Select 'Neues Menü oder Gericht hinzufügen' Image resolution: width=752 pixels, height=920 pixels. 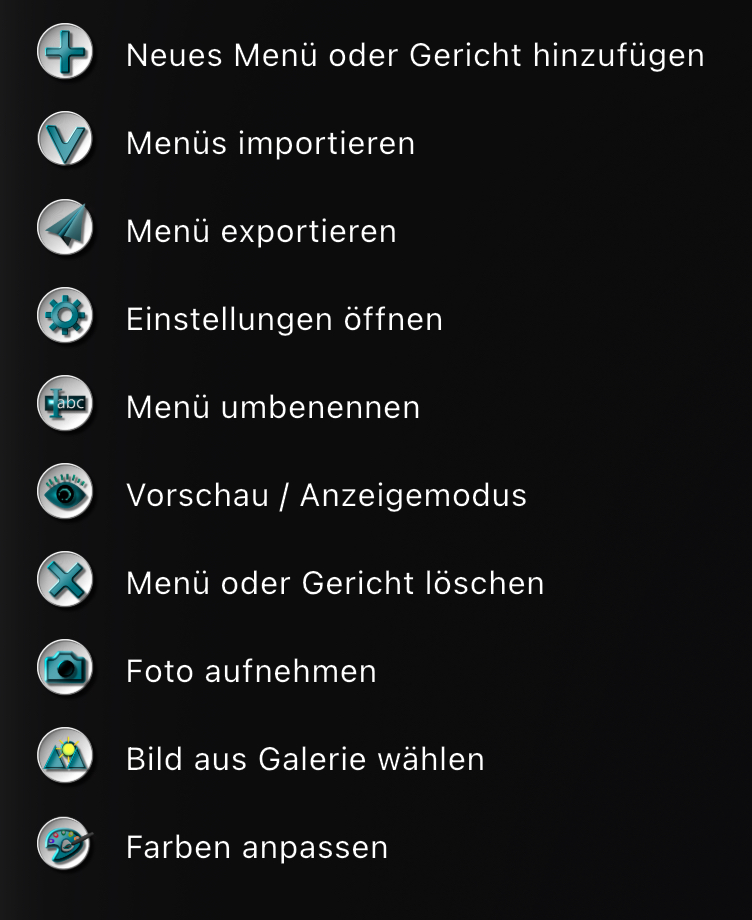coord(413,57)
